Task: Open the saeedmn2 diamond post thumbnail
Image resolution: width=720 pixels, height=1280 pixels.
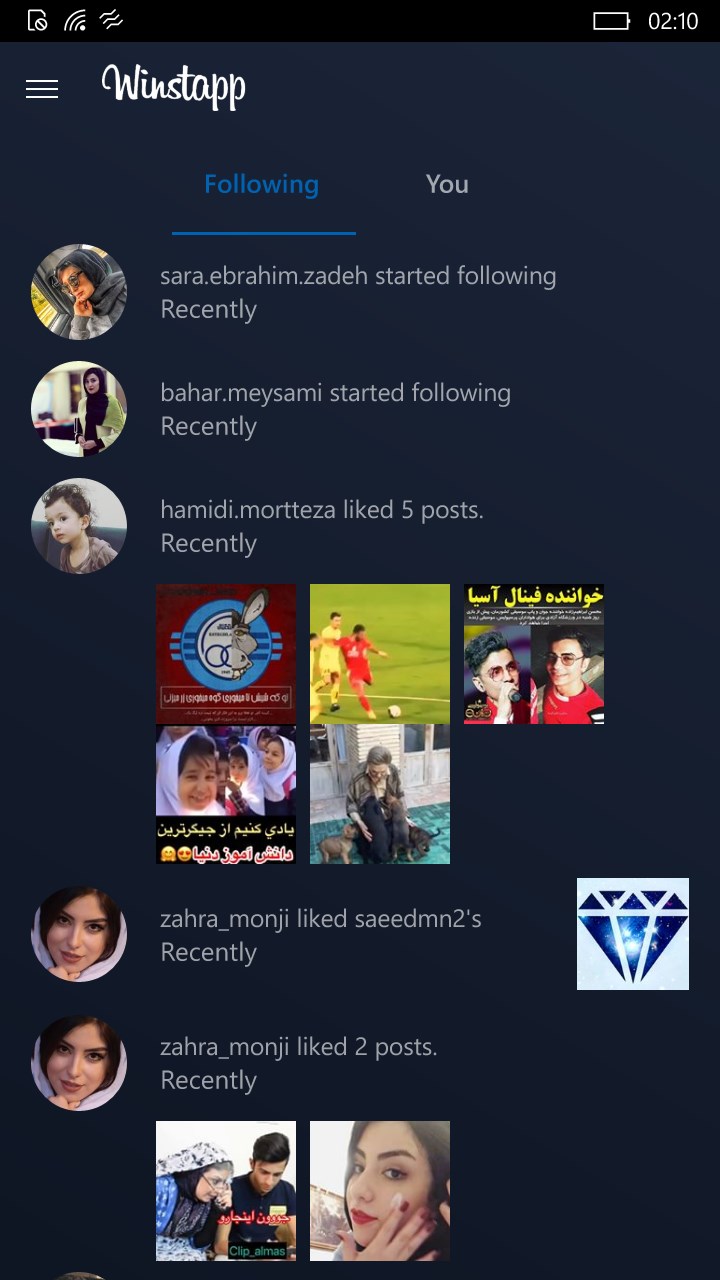Action: (x=633, y=934)
